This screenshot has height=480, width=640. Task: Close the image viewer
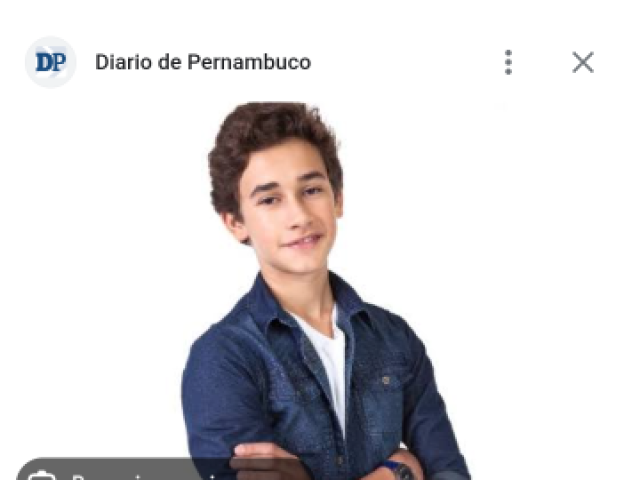point(583,62)
